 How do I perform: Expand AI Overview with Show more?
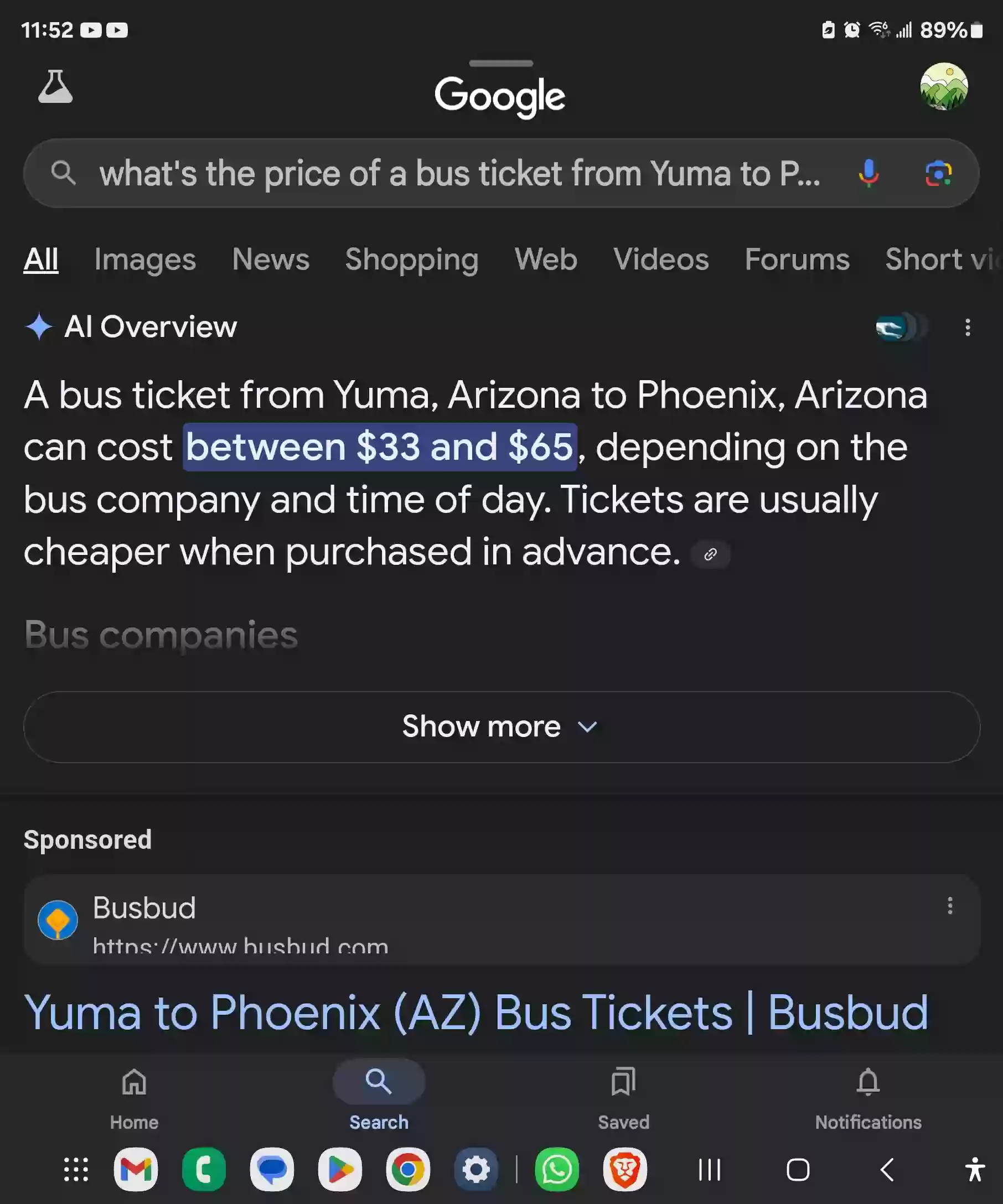click(501, 727)
